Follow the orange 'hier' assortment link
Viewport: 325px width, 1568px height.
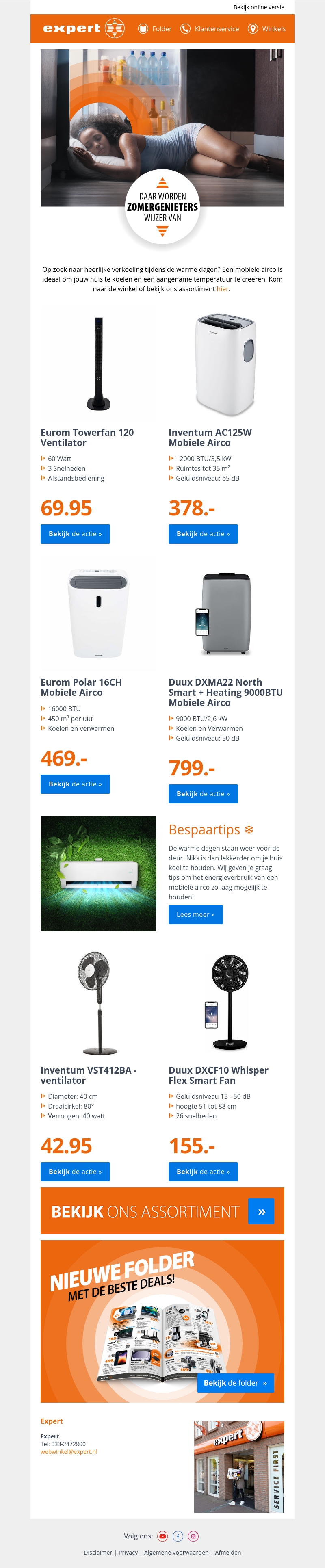[222, 289]
